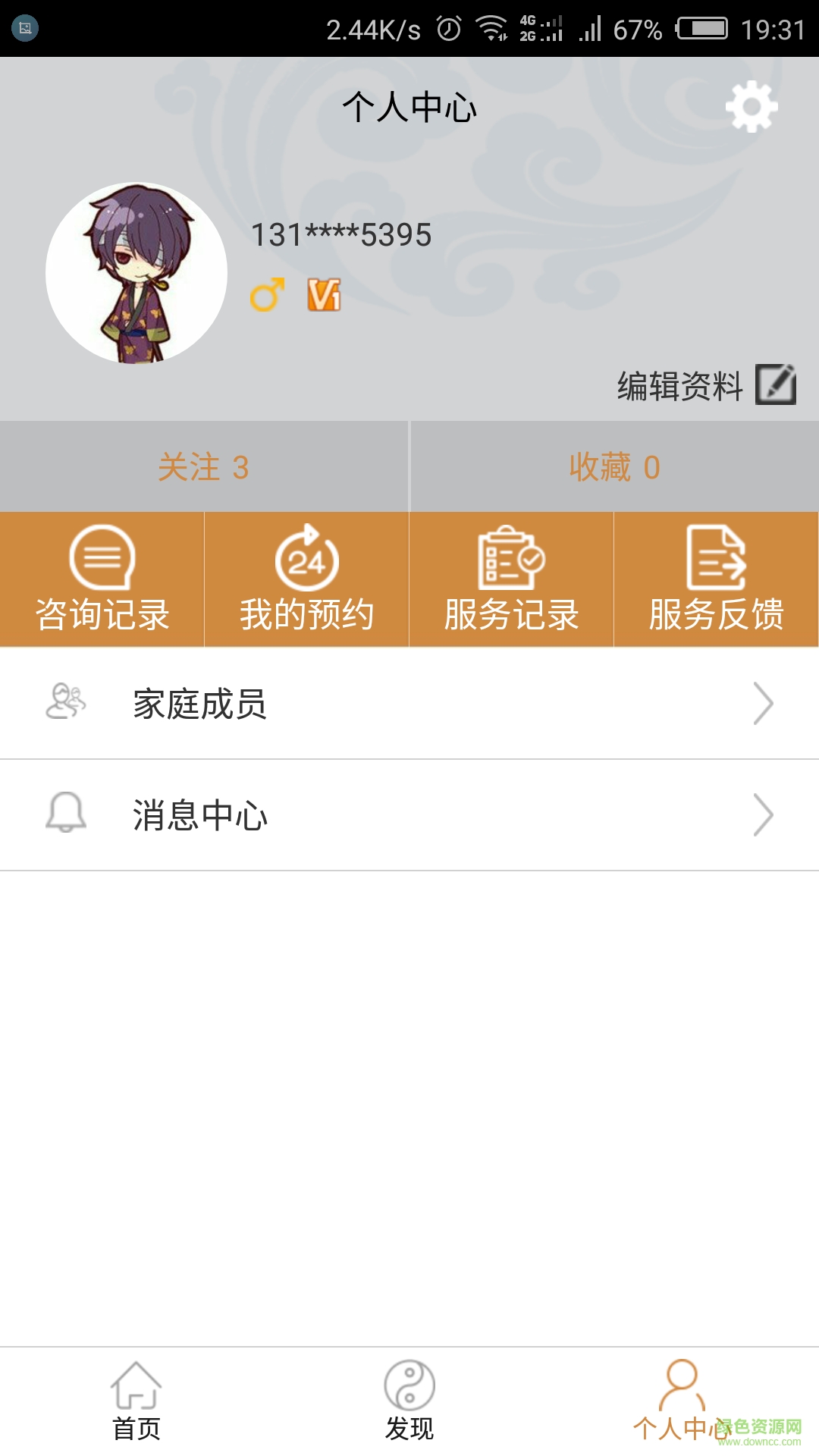Open settings via the gear icon
This screenshot has height=1456, width=819.
752,107
